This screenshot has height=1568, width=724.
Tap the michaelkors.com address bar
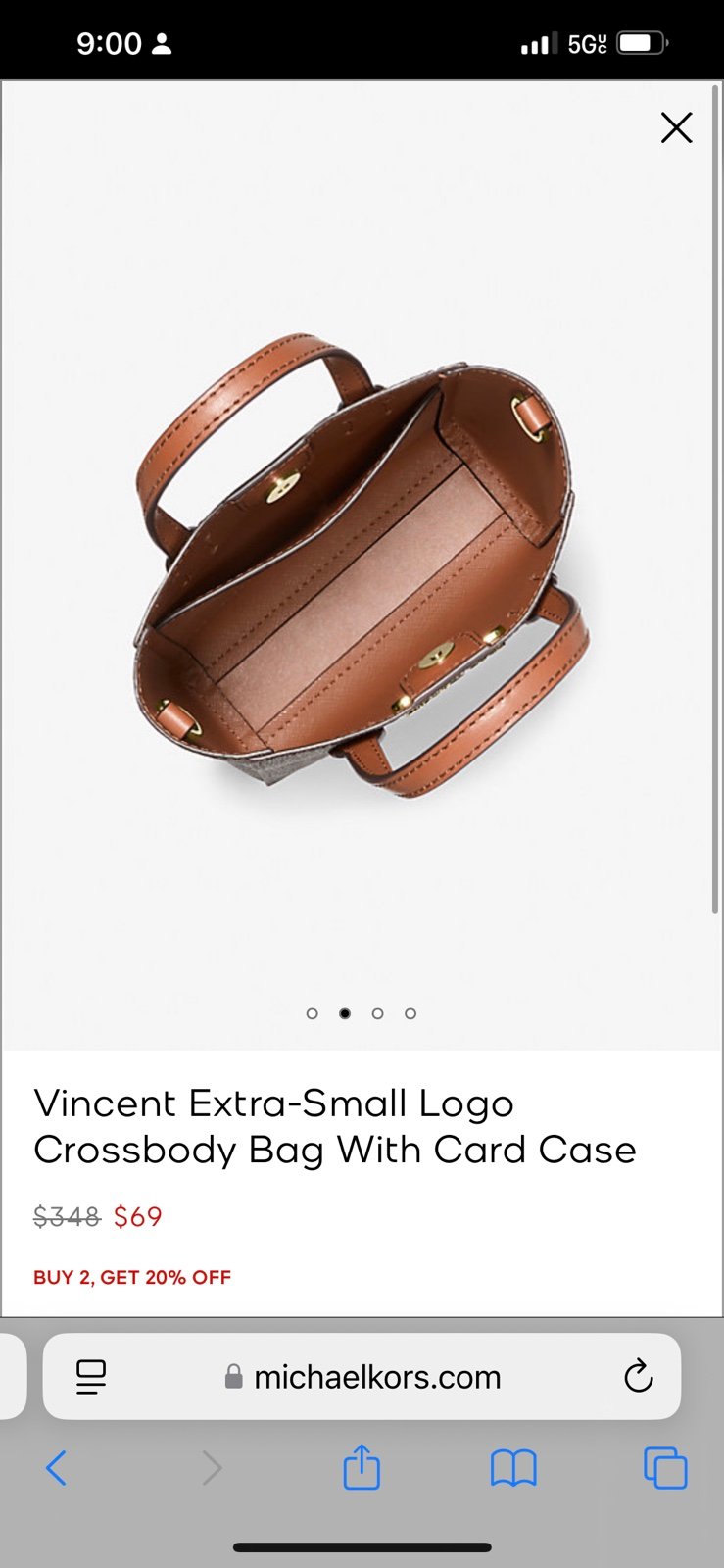pos(362,1377)
